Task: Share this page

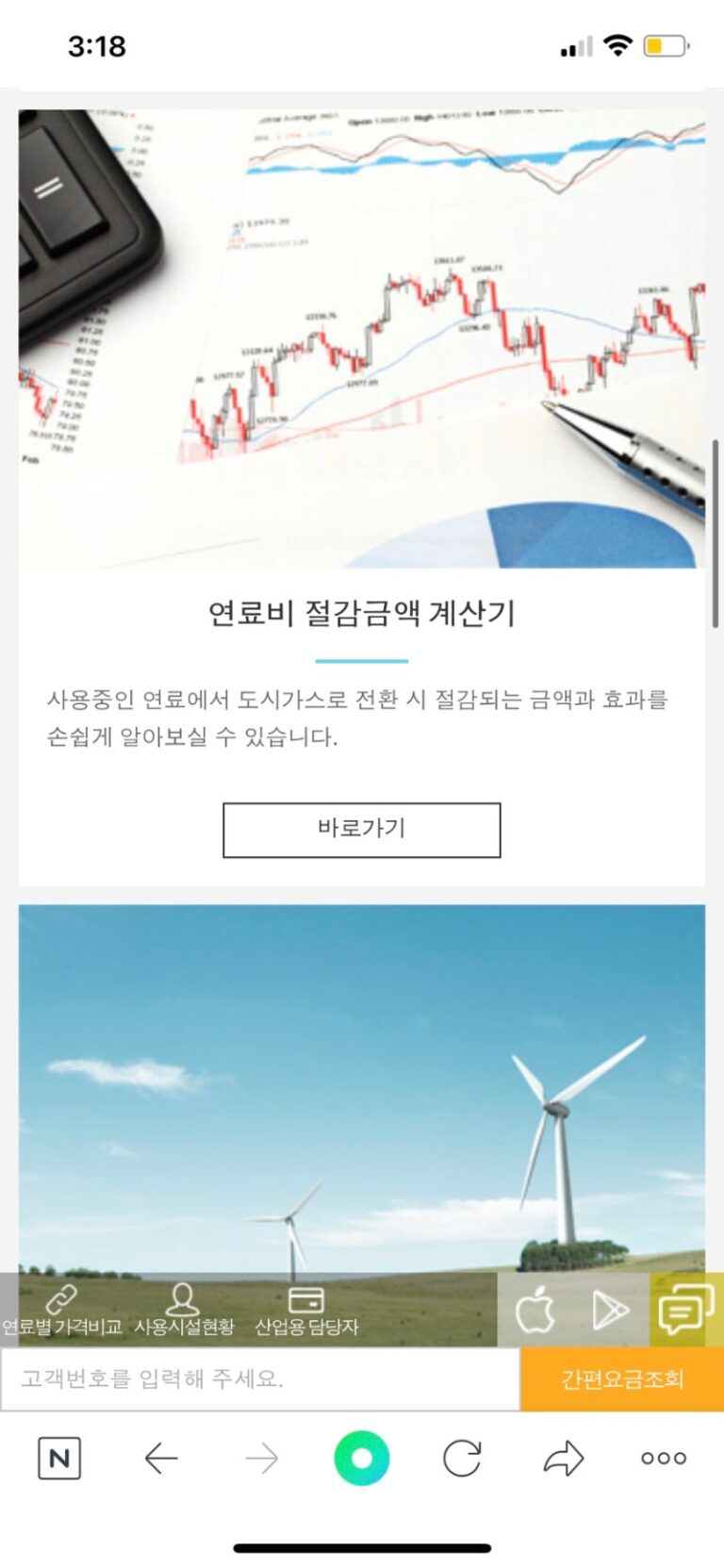Action: tap(563, 1459)
